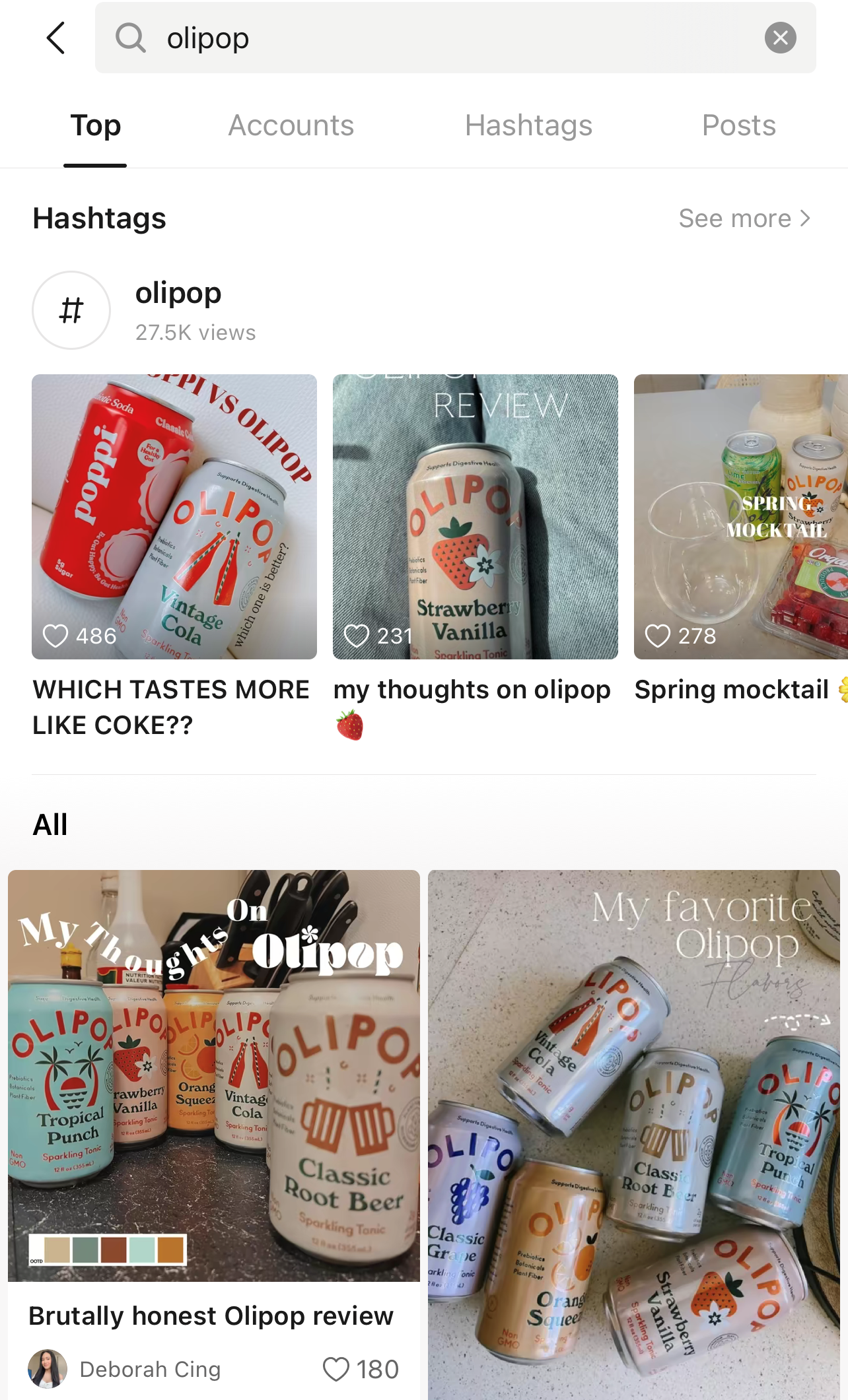See more hashtags
Screen dimensions: 848x1400
[744, 218]
